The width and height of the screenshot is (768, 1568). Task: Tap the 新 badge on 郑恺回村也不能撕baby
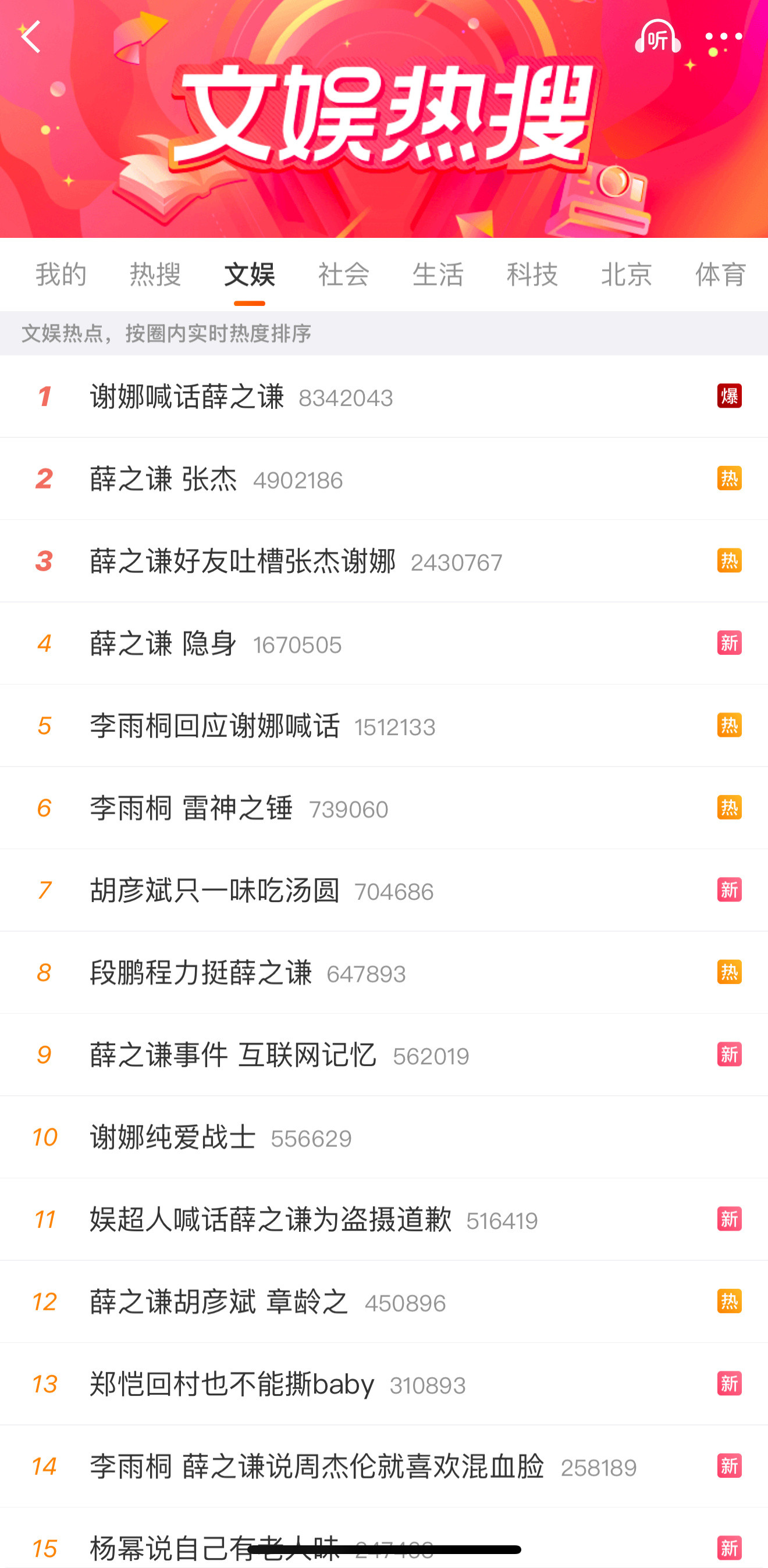tap(728, 1384)
